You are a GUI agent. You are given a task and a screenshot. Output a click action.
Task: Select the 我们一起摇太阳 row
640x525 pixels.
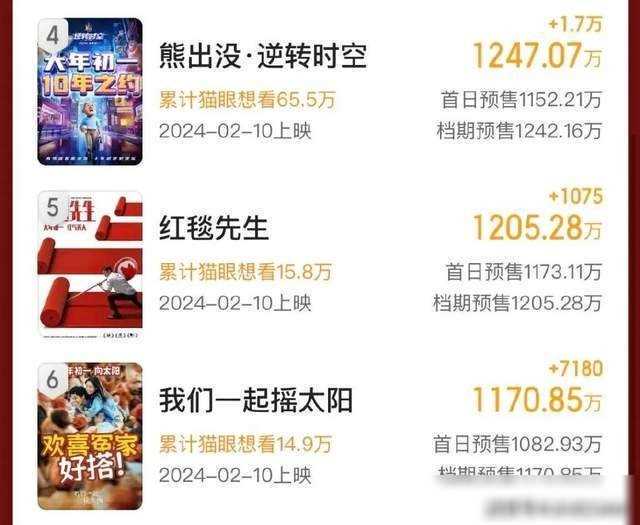(256, 400)
